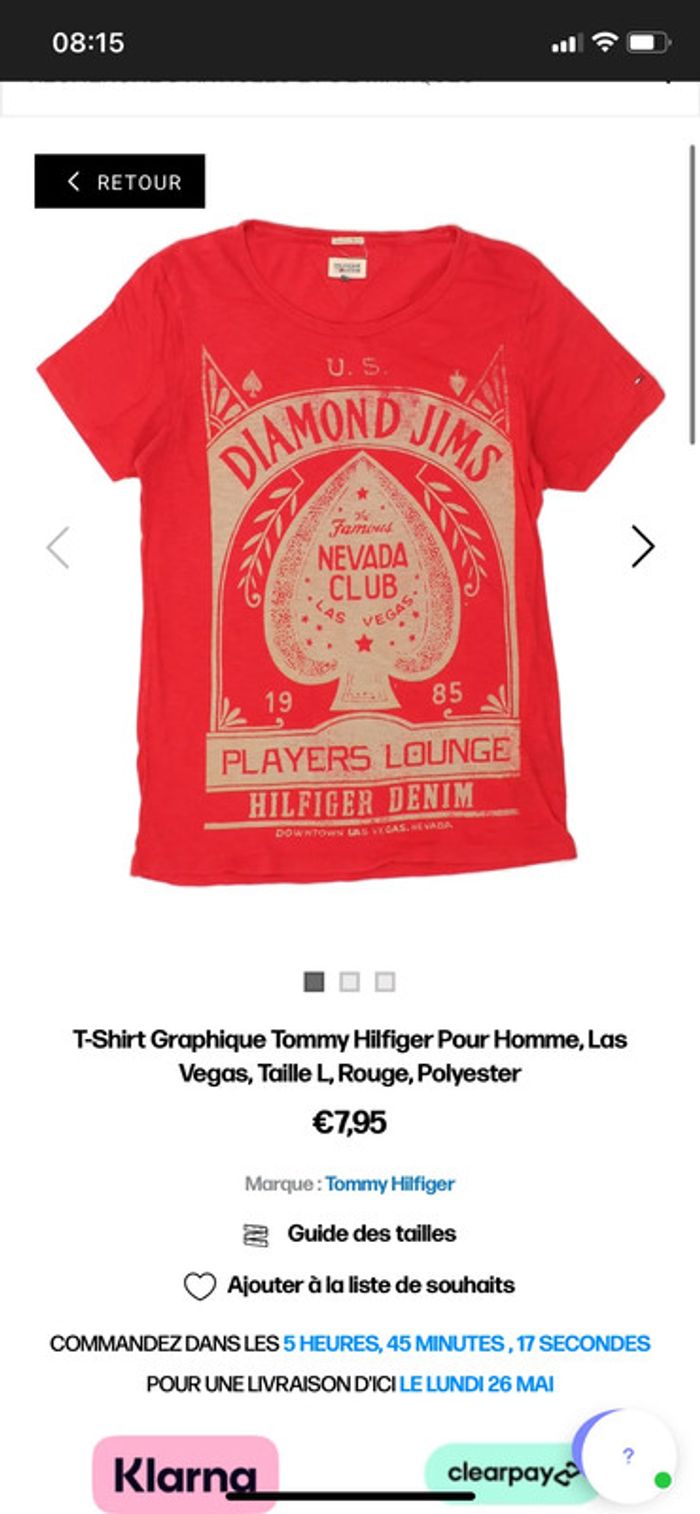Screen dimensions: 700x1514
Task: Select the second image indicator dot
Action: 349,982
